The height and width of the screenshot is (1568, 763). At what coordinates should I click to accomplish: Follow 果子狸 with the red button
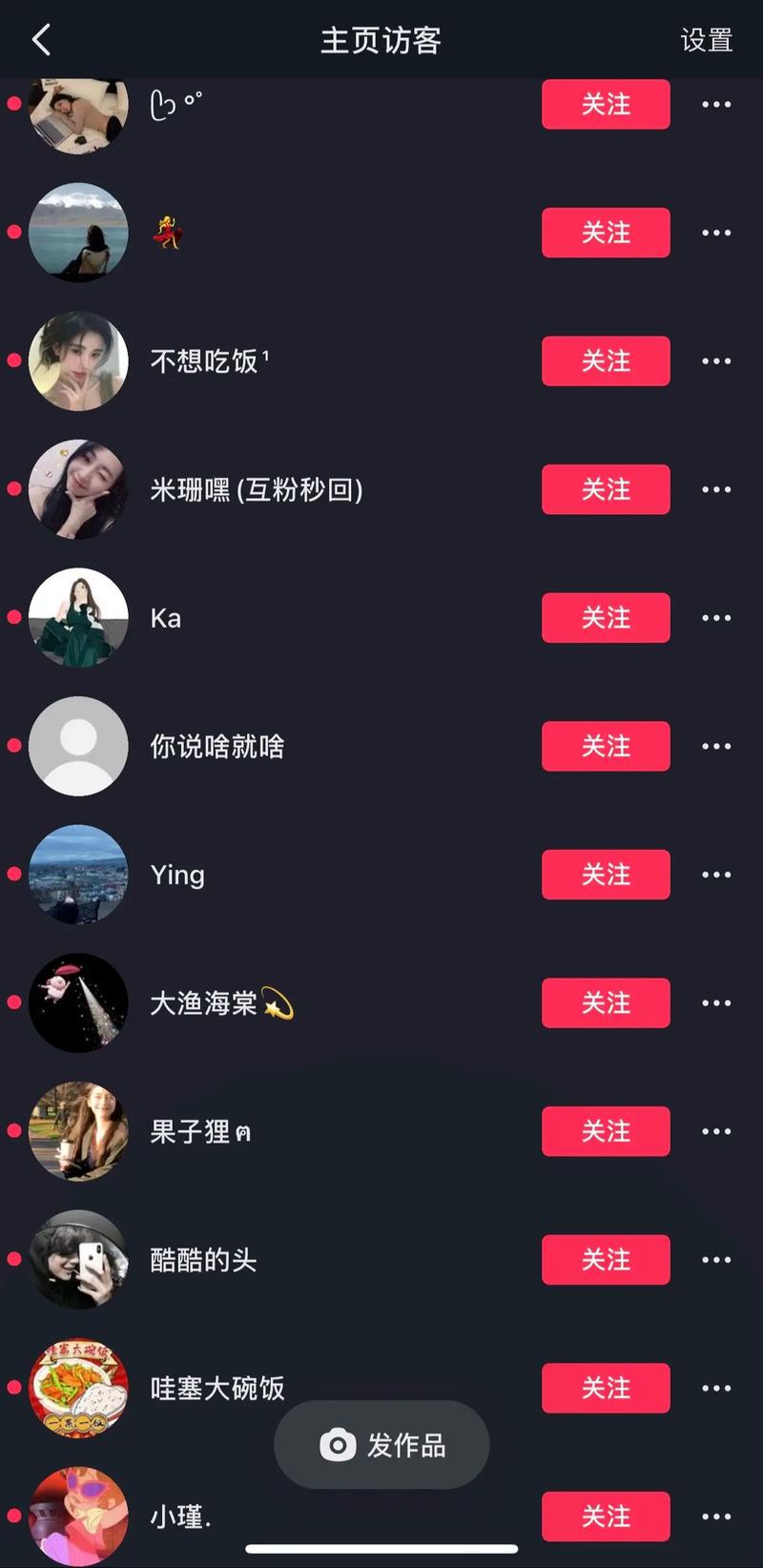click(x=606, y=1131)
